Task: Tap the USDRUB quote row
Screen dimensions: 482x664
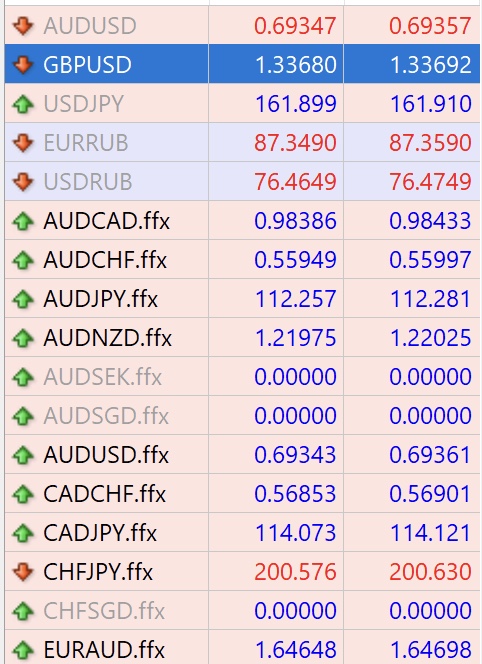Action: (242, 181)
